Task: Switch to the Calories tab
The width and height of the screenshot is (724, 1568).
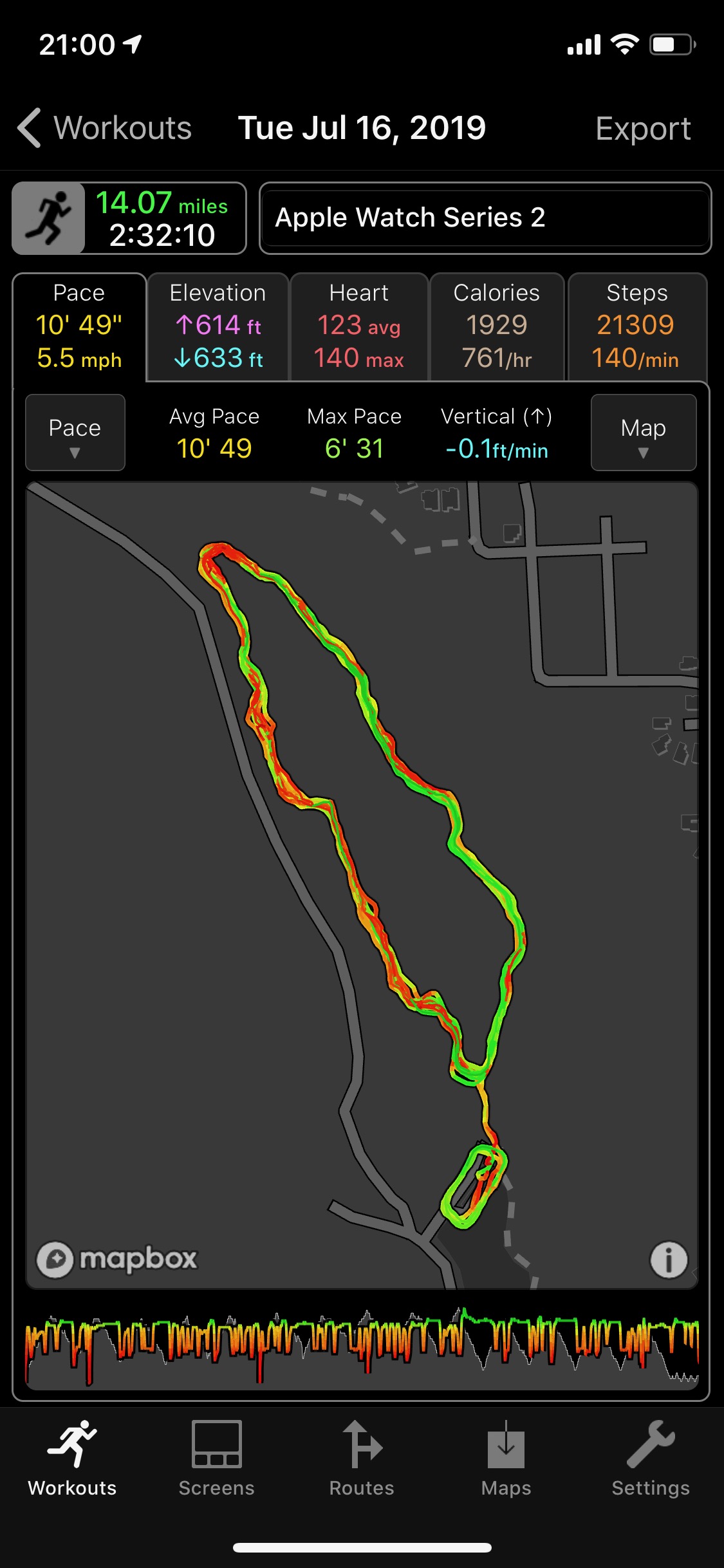Action: [497, 326]
